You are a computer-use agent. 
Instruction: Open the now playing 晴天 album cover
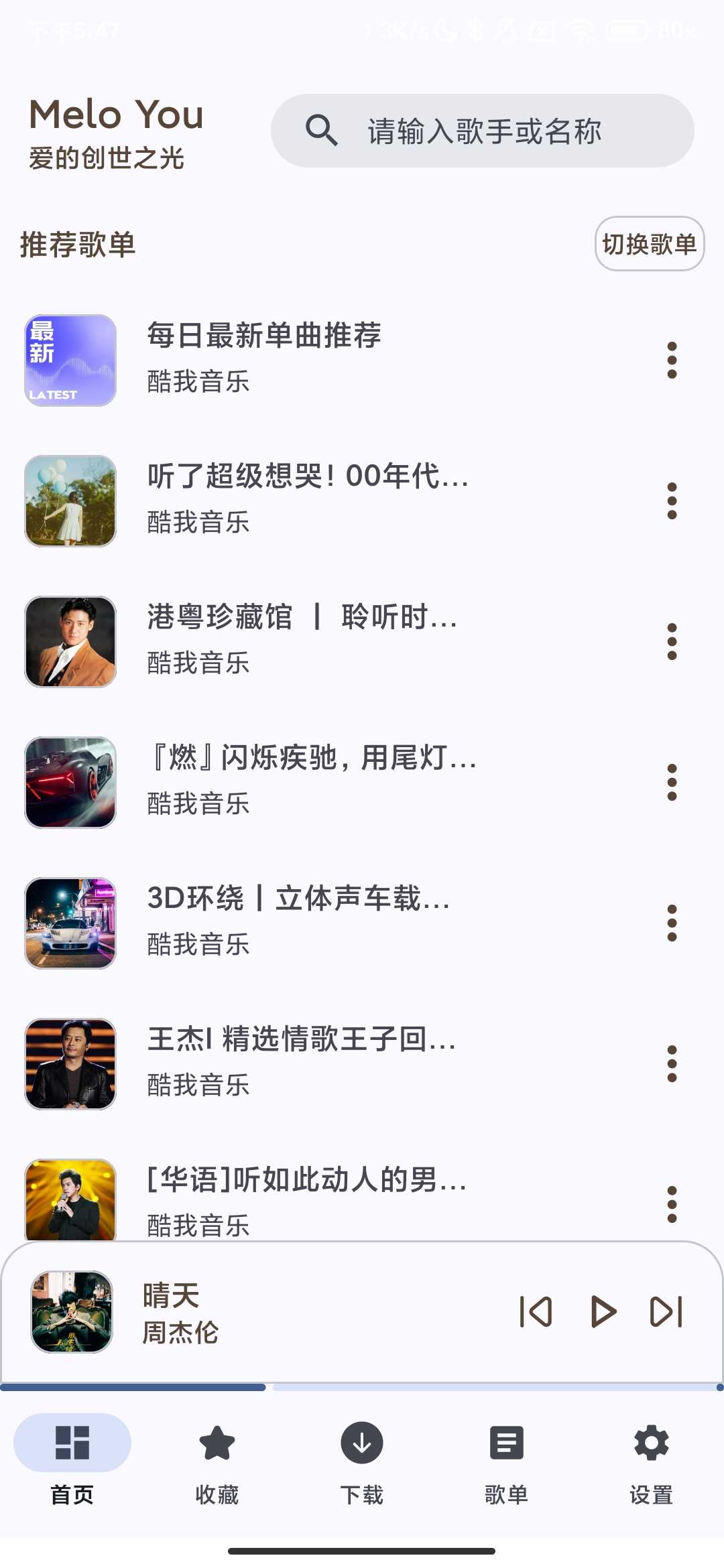pos(72,1312)
